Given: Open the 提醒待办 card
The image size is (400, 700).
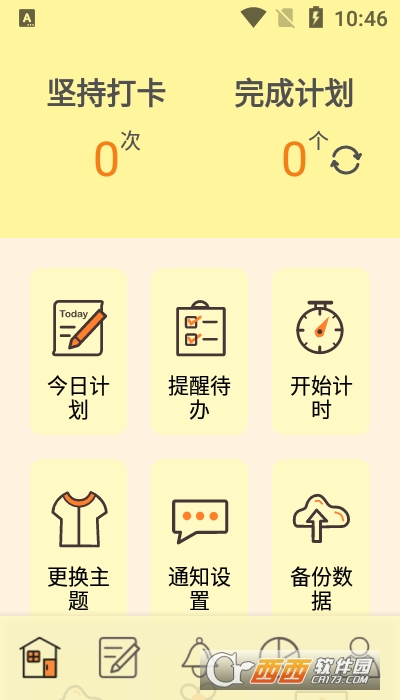Looking at the screenshot, I should click(x=200, y=351).
